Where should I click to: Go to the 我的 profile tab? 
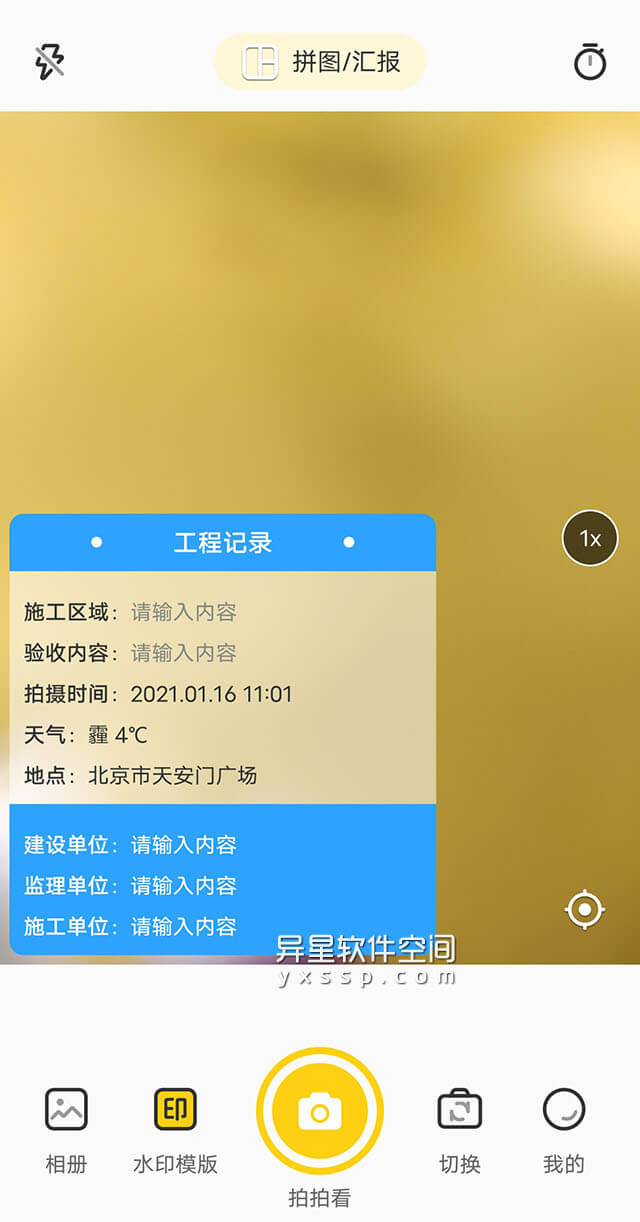click(x=563, y=1128)
